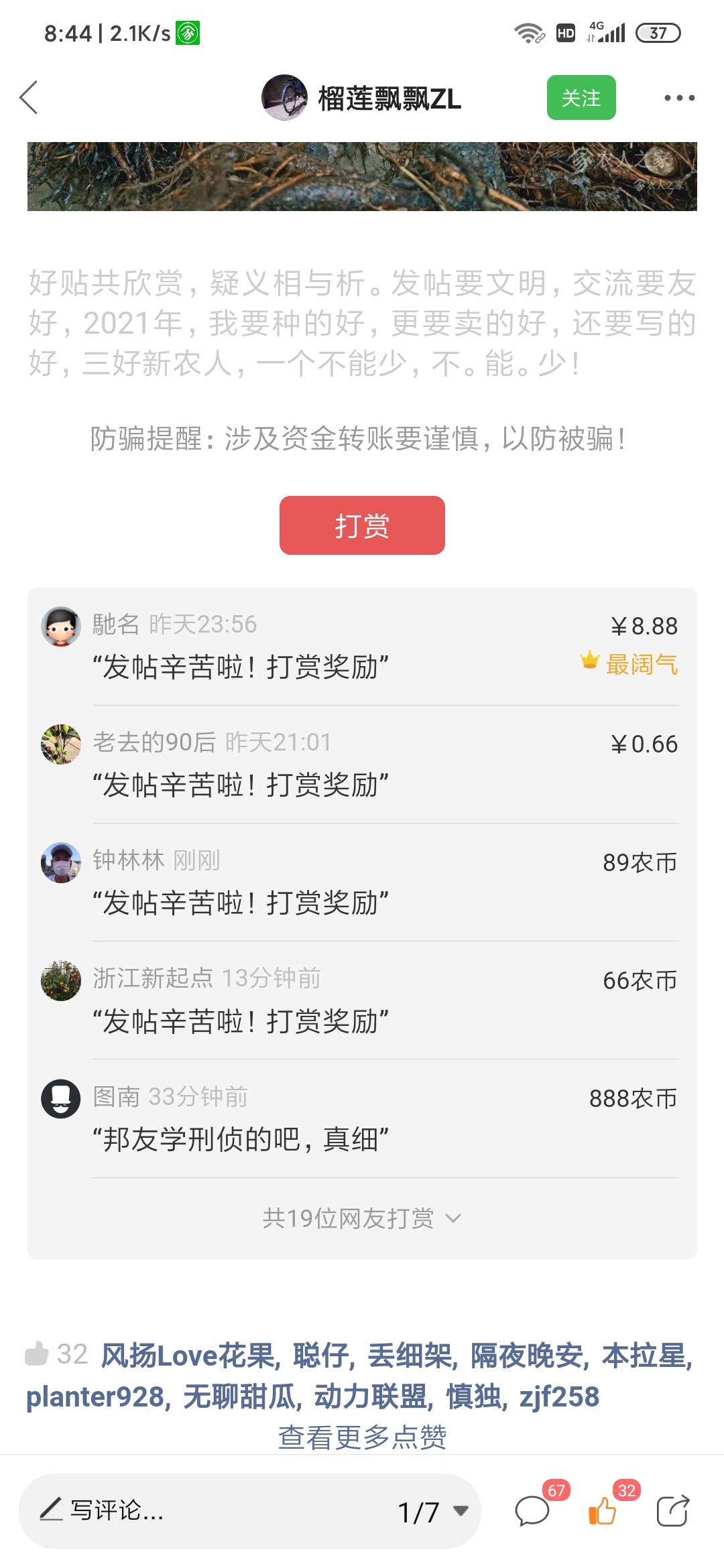Image resolution: width=724 pixels, height=1568 pixels.
Task: Focus the 写评论 comment field
Action: (201, 1511)
